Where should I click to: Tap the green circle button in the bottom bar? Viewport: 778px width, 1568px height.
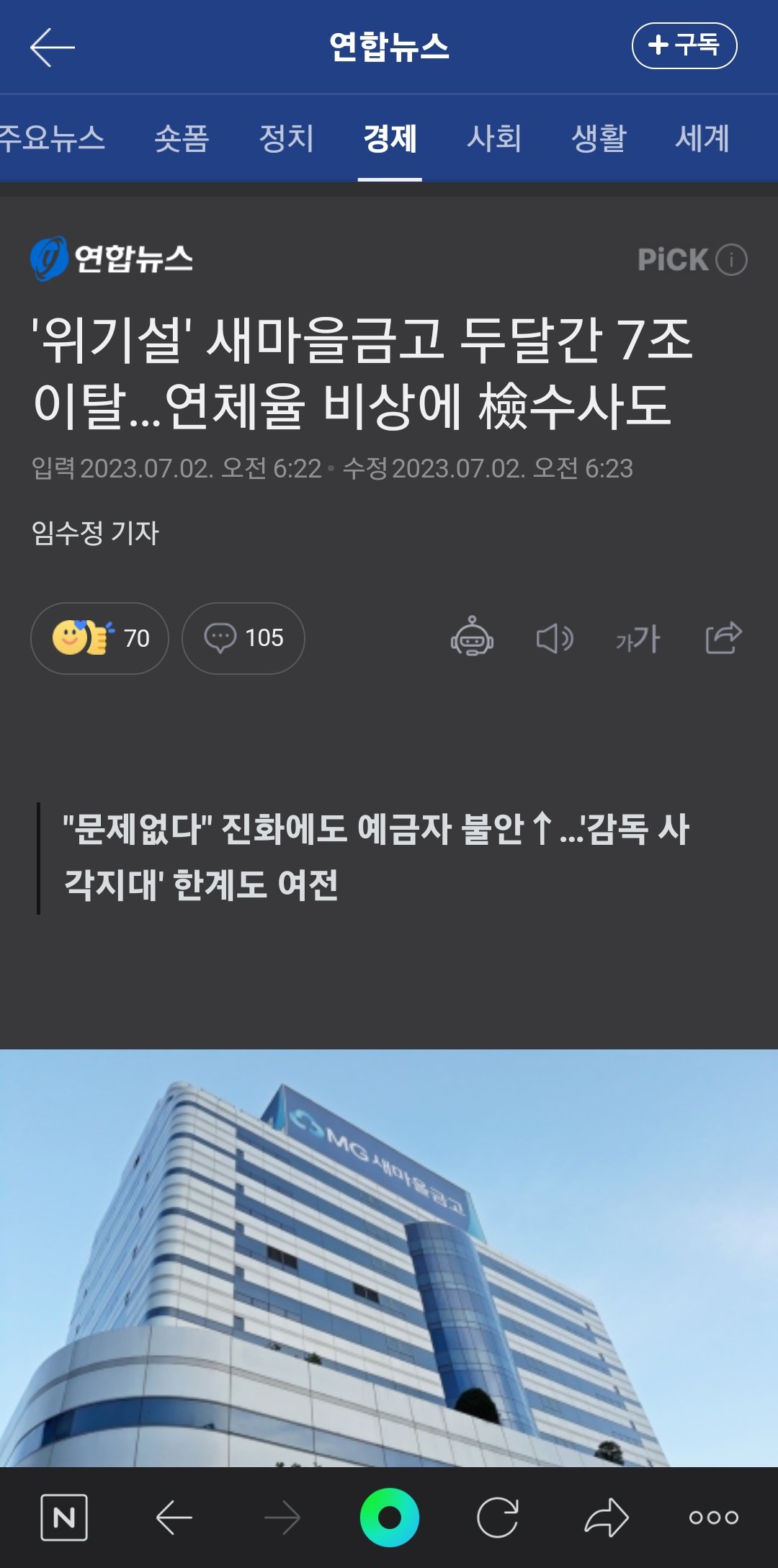tap(390, 1518)
